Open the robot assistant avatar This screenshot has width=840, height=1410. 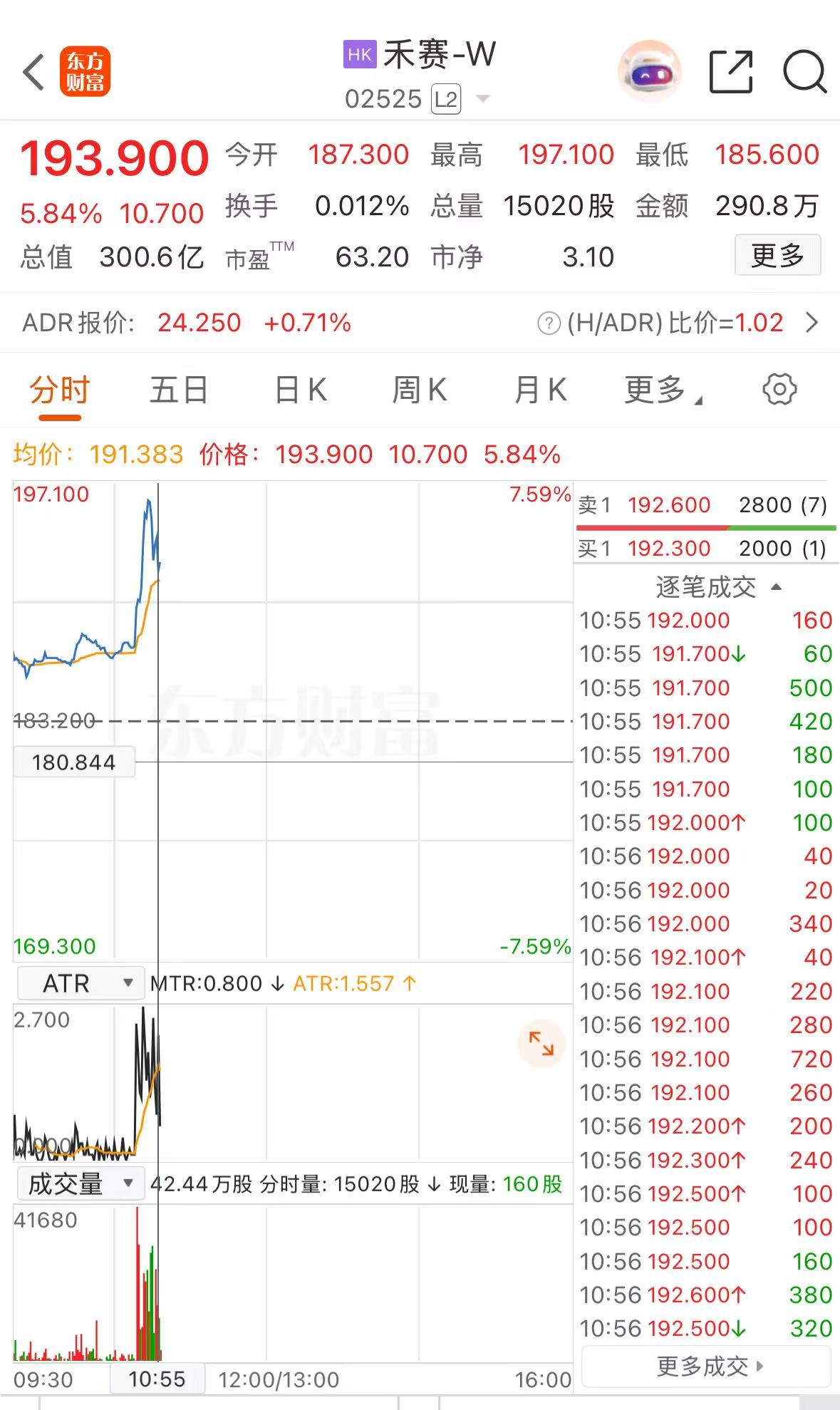(x=648, y=72)
